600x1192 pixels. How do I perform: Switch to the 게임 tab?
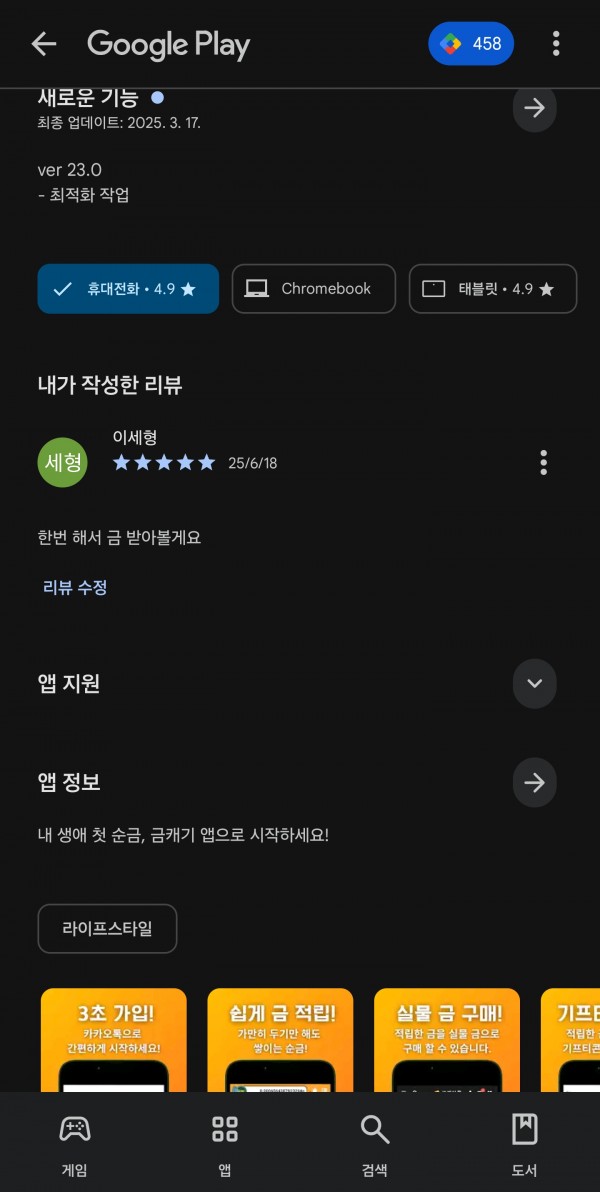75,1144
